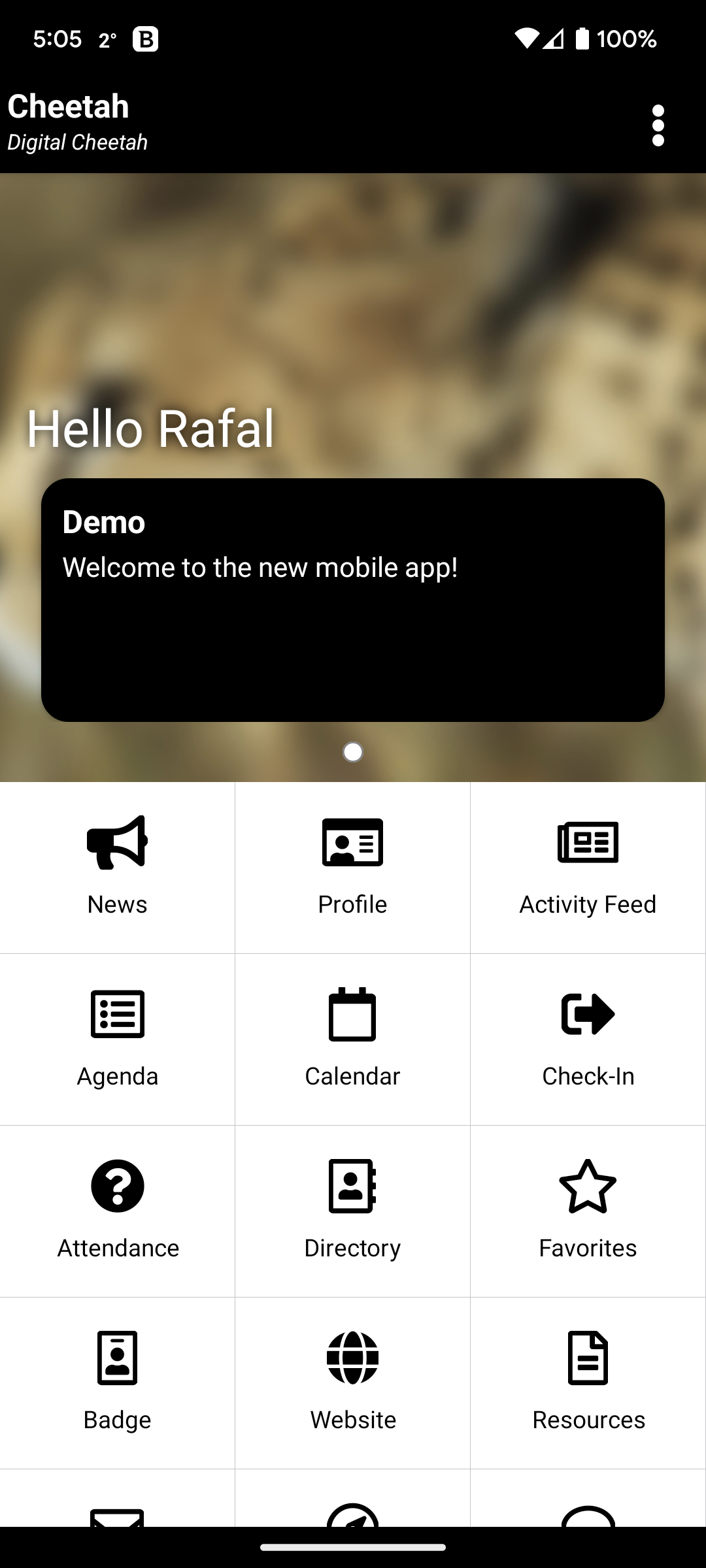This screenshot has width=706, height=1568.
Task: Open the overflow menu
Action: [x=658, y=125]
